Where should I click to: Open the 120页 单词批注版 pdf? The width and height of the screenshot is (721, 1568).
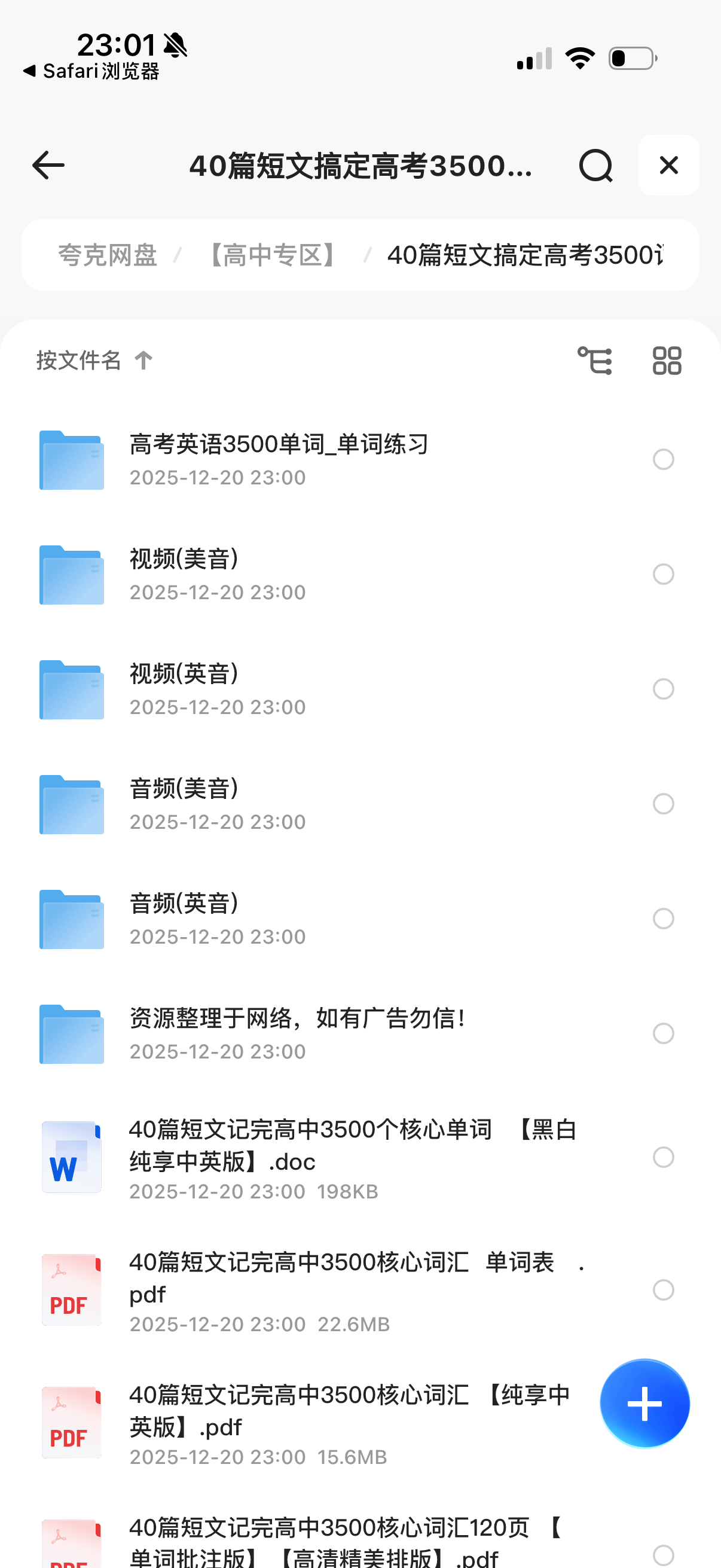pyautogui.click(x=347, y=1543)
